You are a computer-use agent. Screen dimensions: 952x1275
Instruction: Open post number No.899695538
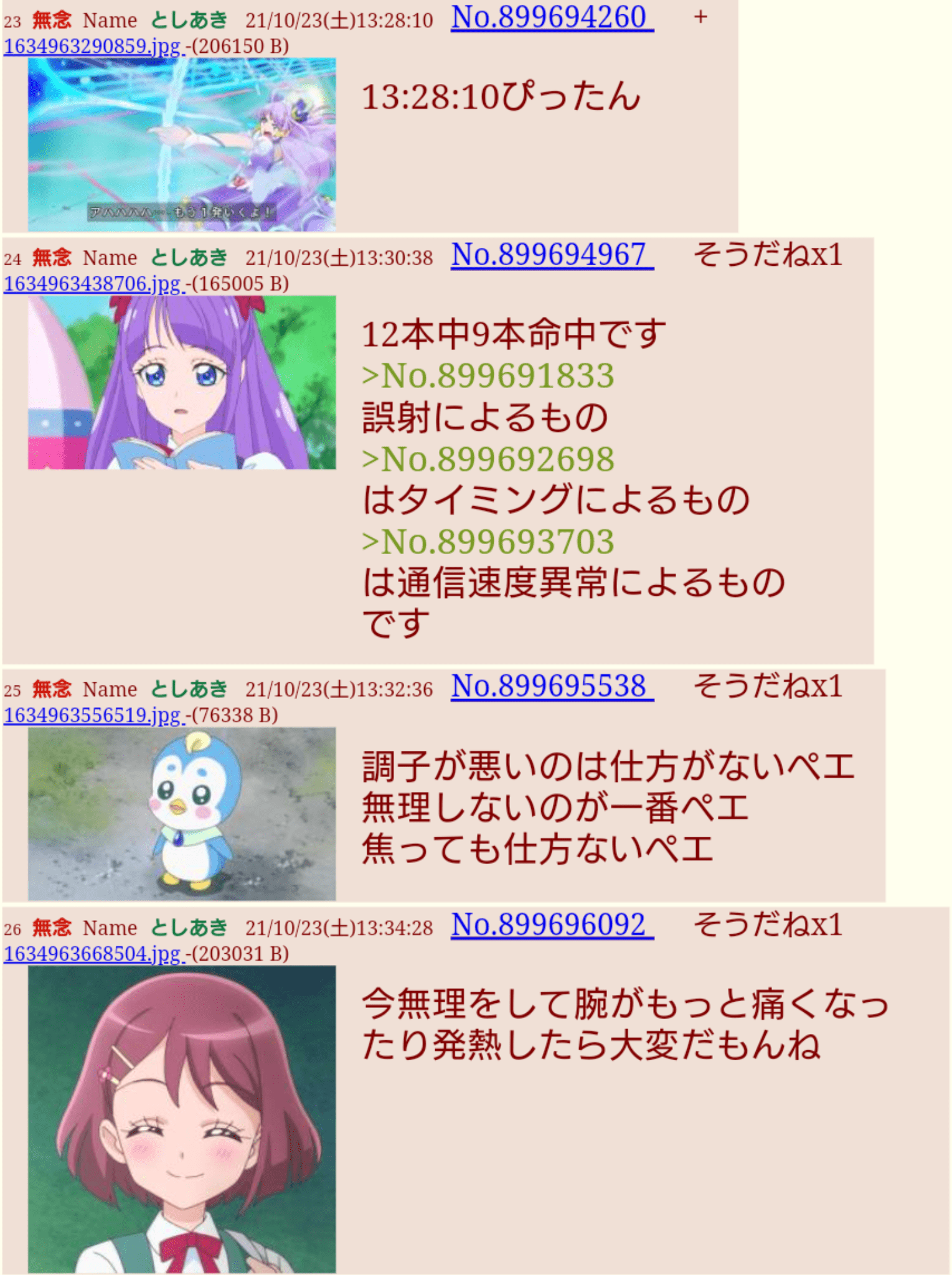[x=552, y=686]
